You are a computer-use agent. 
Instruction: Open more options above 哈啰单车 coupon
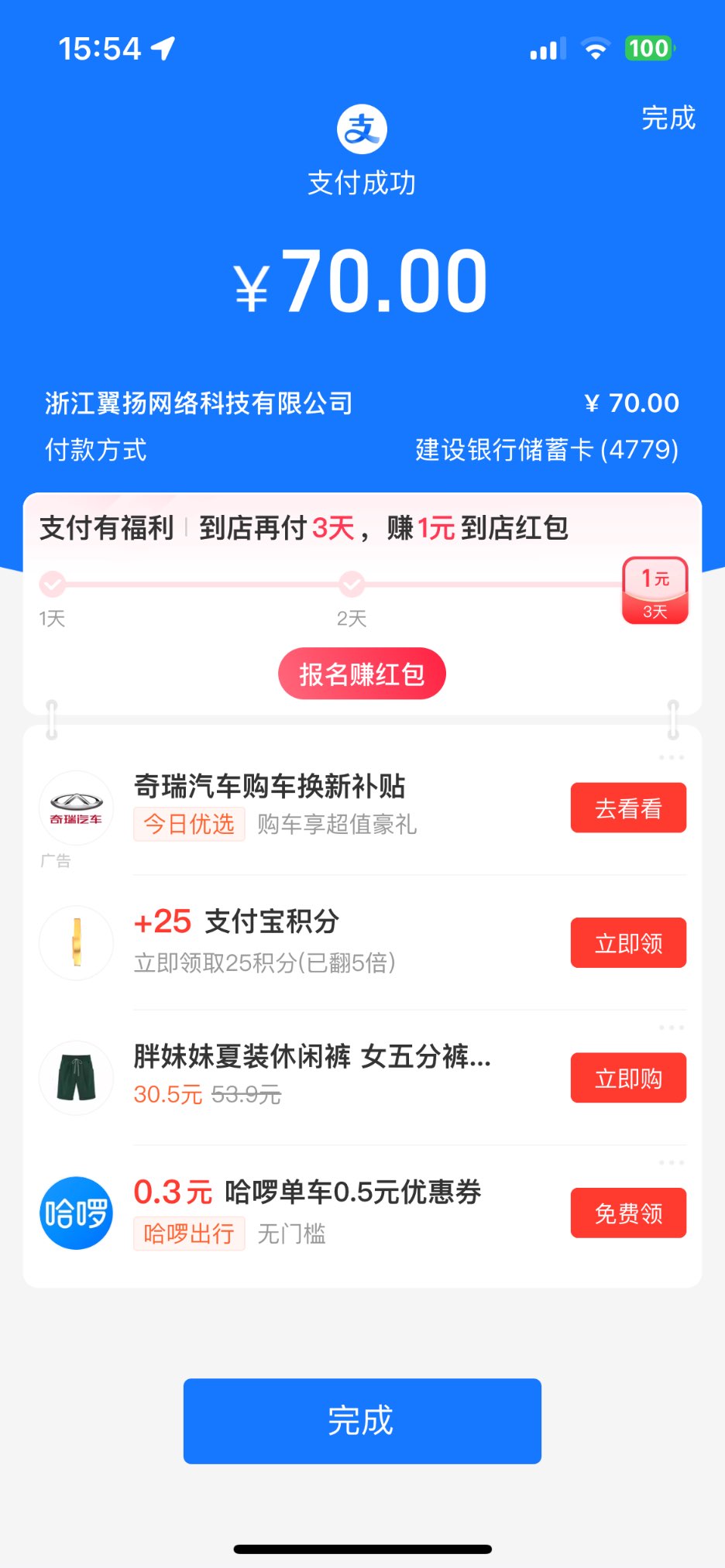(671, 1162)
